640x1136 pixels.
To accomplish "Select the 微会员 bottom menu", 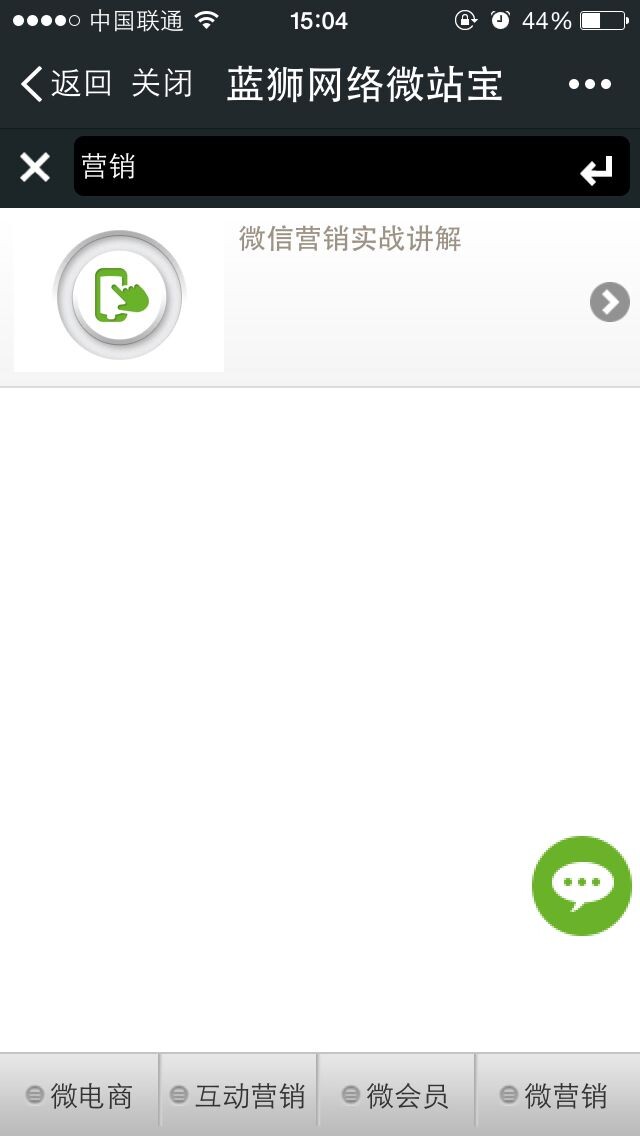I will [x=396, y=1096].
